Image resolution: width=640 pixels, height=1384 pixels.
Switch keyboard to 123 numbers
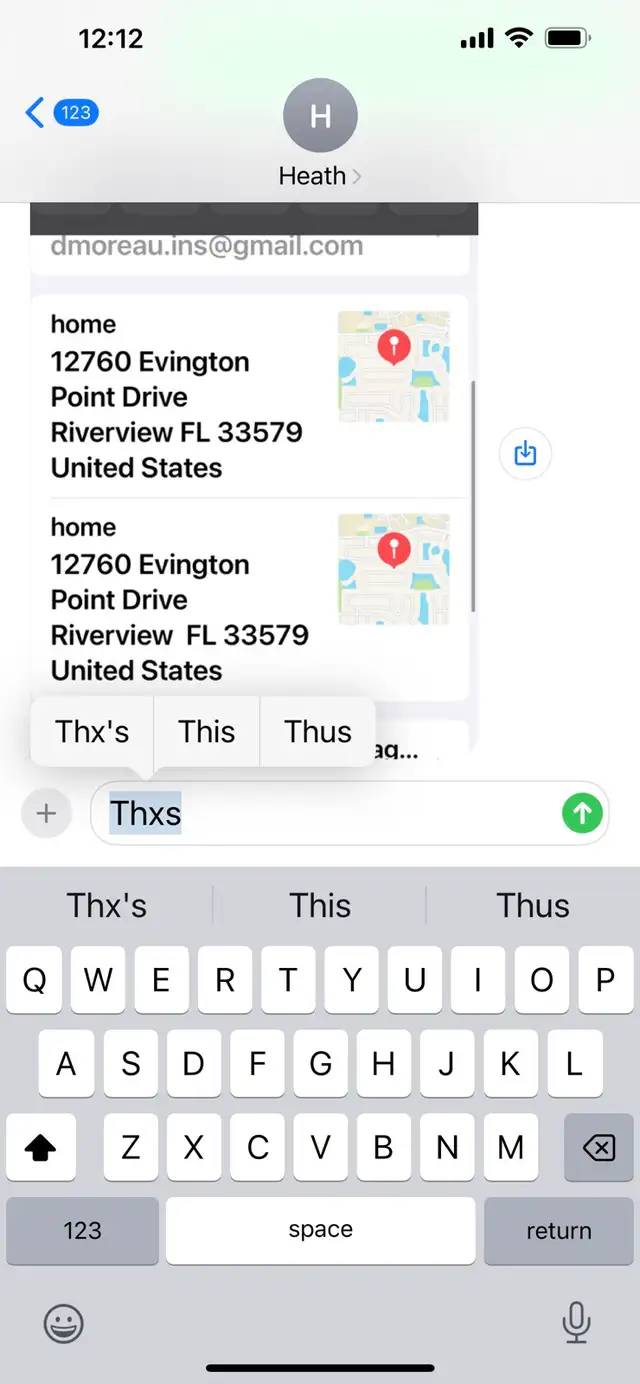coord(82,1230)
